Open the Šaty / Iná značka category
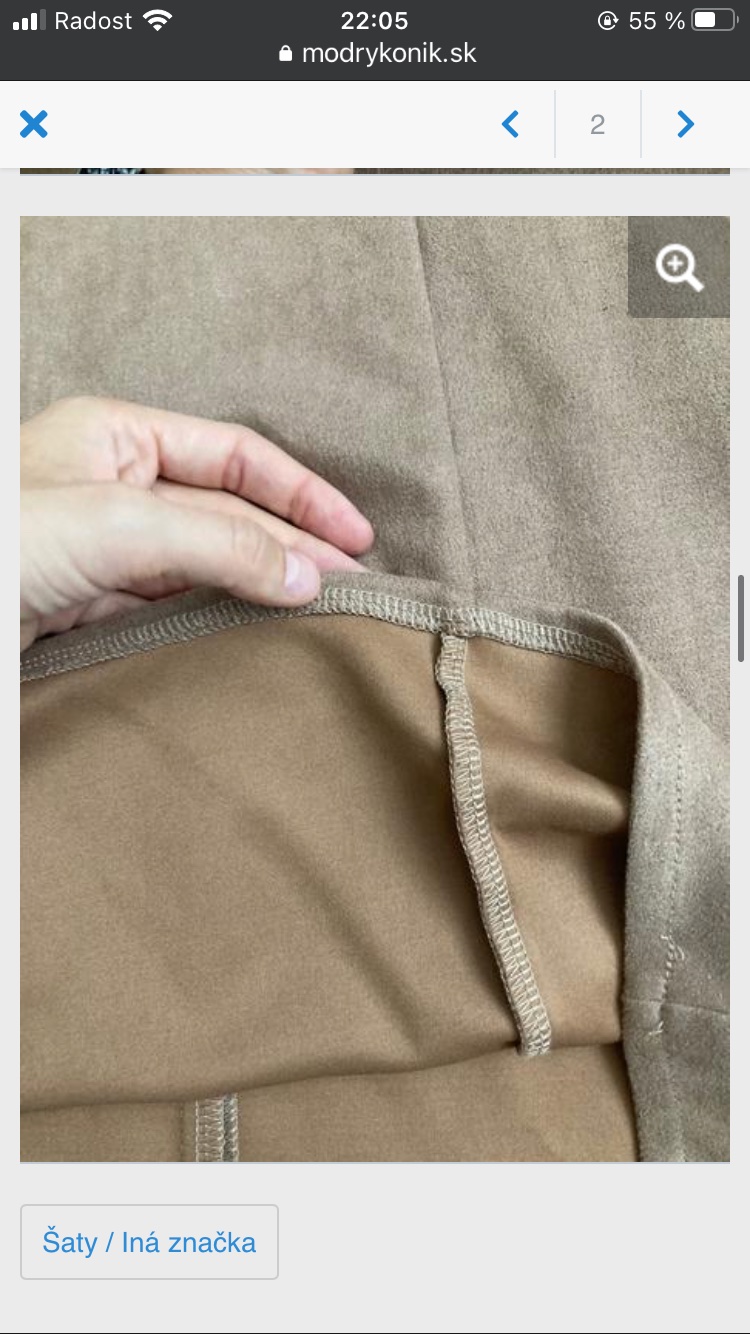Image resolution: width=750 pixels, height=1334 pixels. coord(149,1242)
